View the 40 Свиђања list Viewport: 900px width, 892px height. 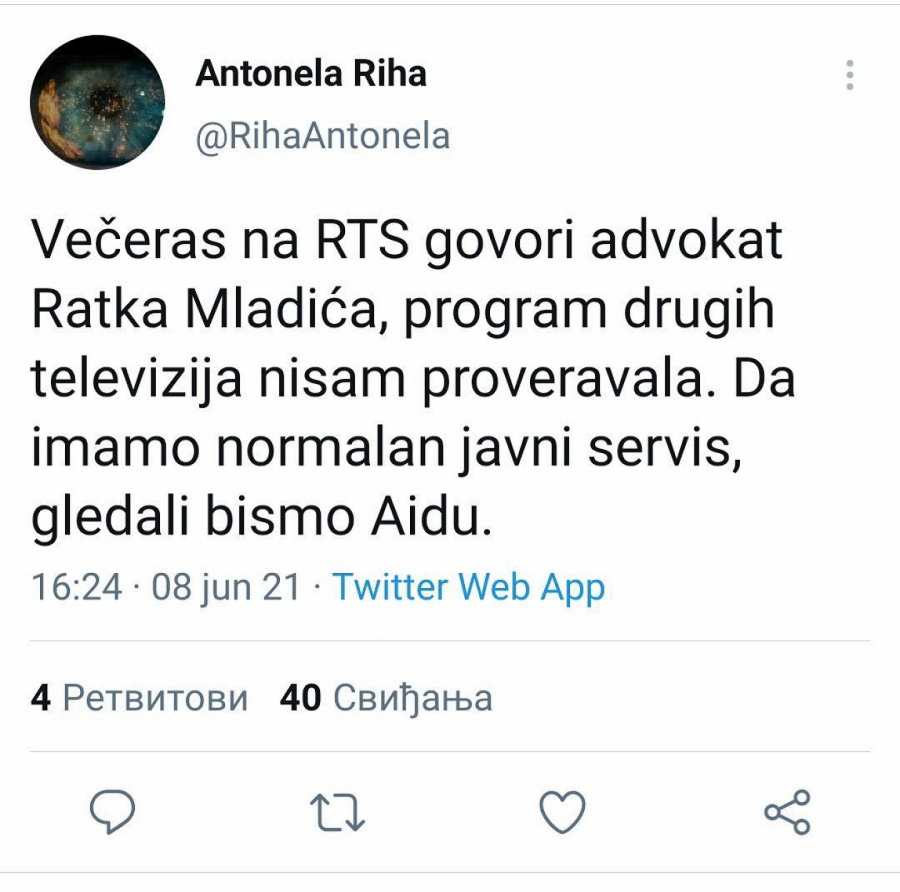pyautogui.click(x=387, y=697)
